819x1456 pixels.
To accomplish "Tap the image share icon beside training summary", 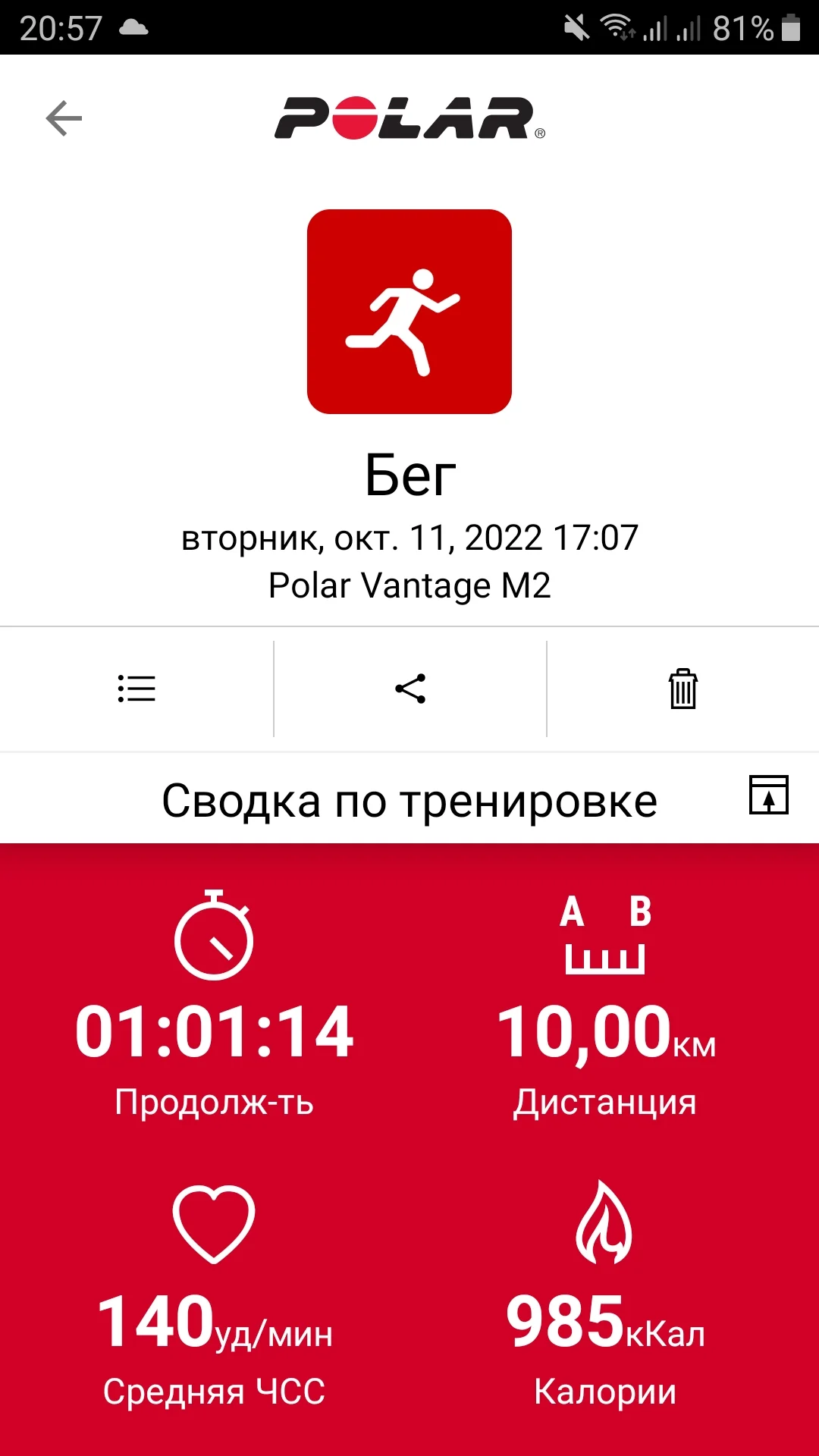I will click(x=768, y=795).
